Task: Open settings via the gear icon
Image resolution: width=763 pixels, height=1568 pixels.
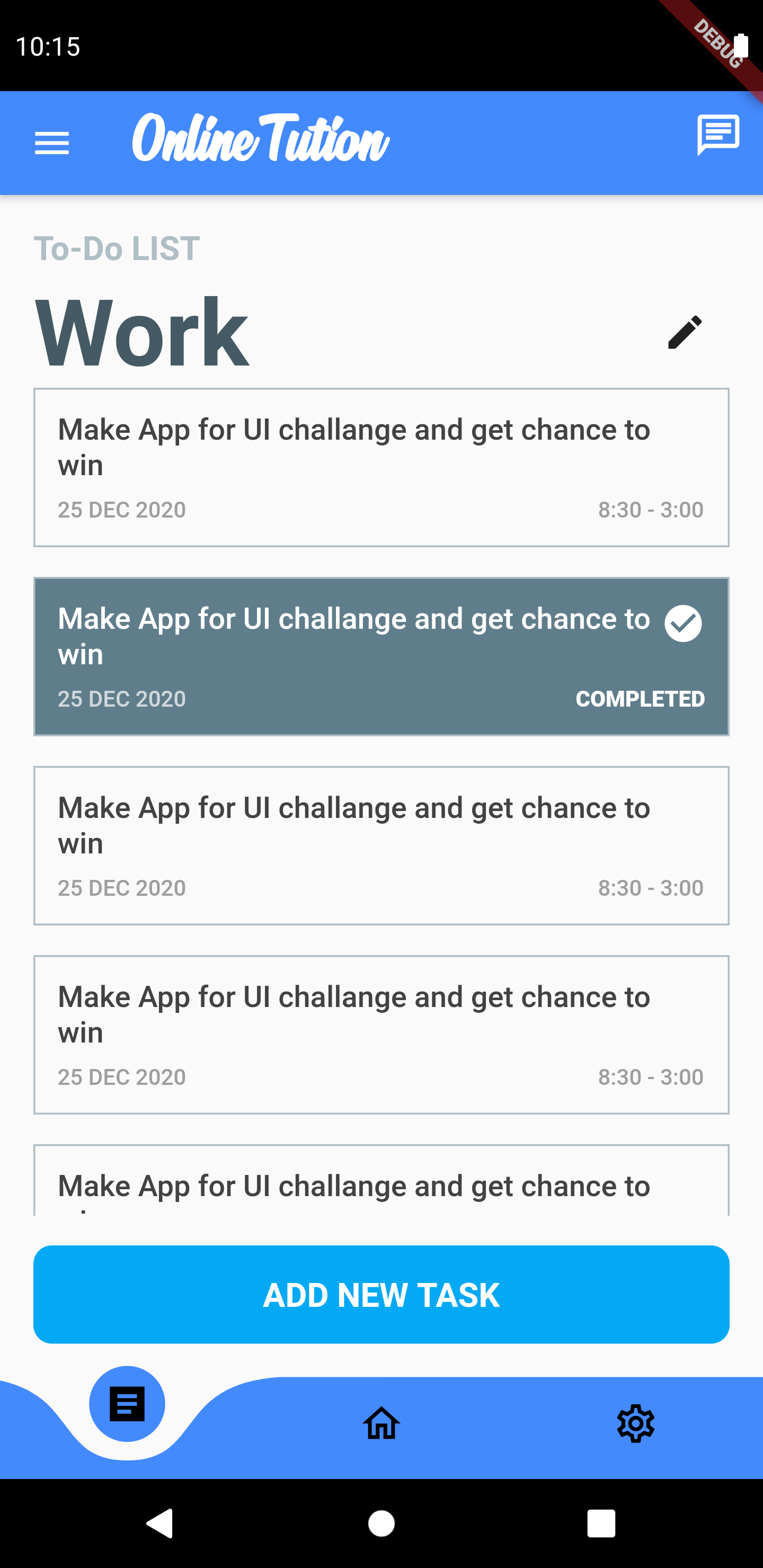Action: [x=636, y=1424]
